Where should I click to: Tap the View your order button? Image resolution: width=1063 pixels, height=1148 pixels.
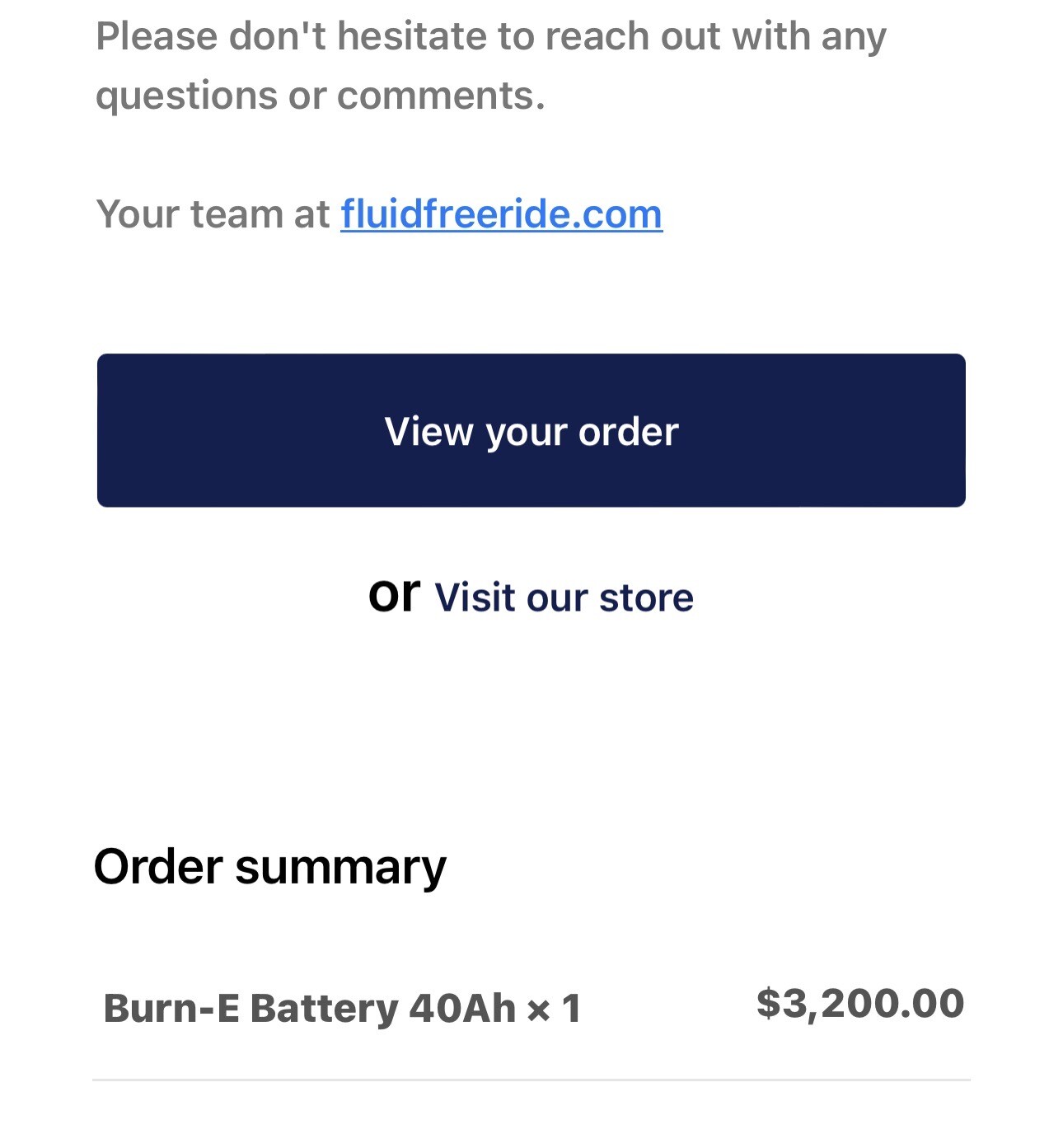(x=531, y=430)
